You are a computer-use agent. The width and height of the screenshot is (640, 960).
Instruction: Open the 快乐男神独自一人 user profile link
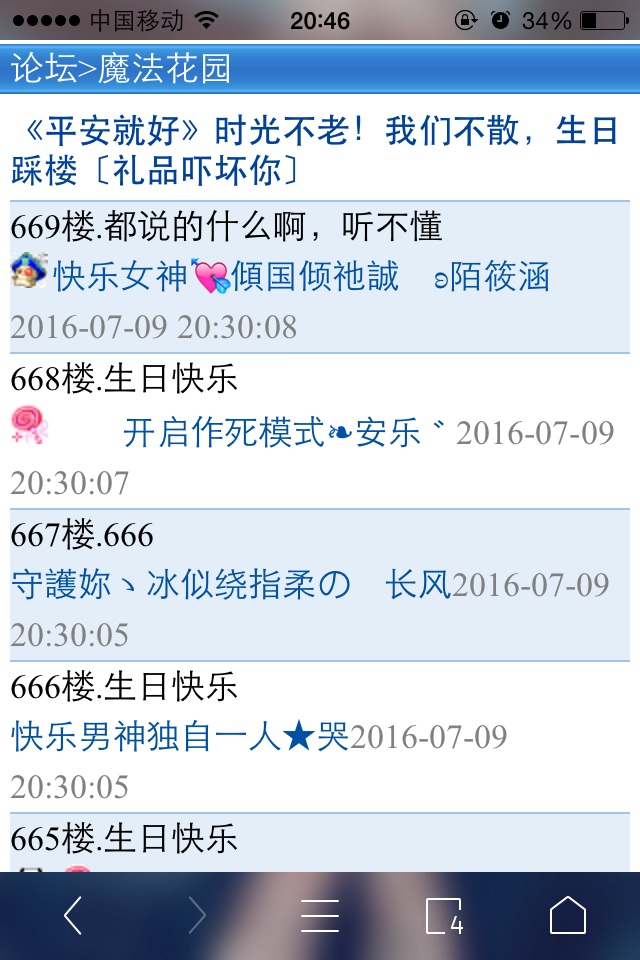point(180,737)
